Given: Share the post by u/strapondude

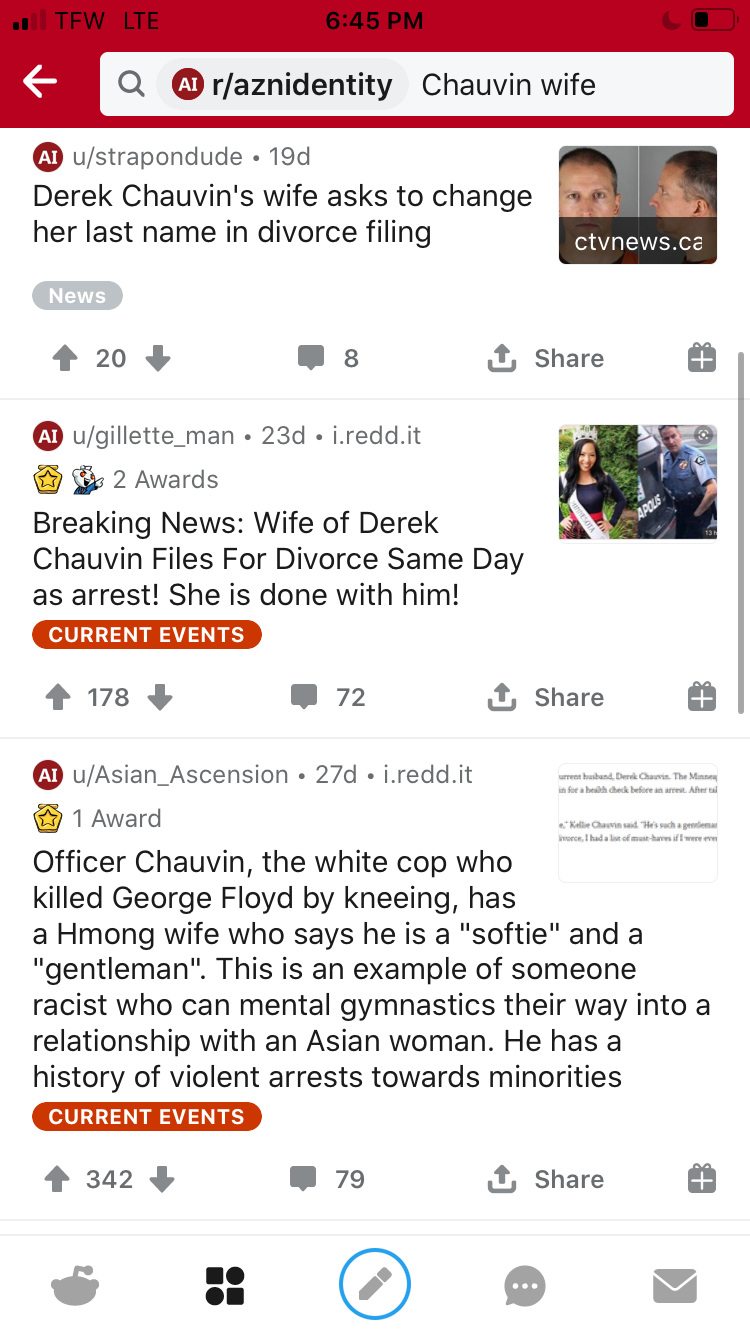Looking at the screenshot, I should click(x=546, y=358).
